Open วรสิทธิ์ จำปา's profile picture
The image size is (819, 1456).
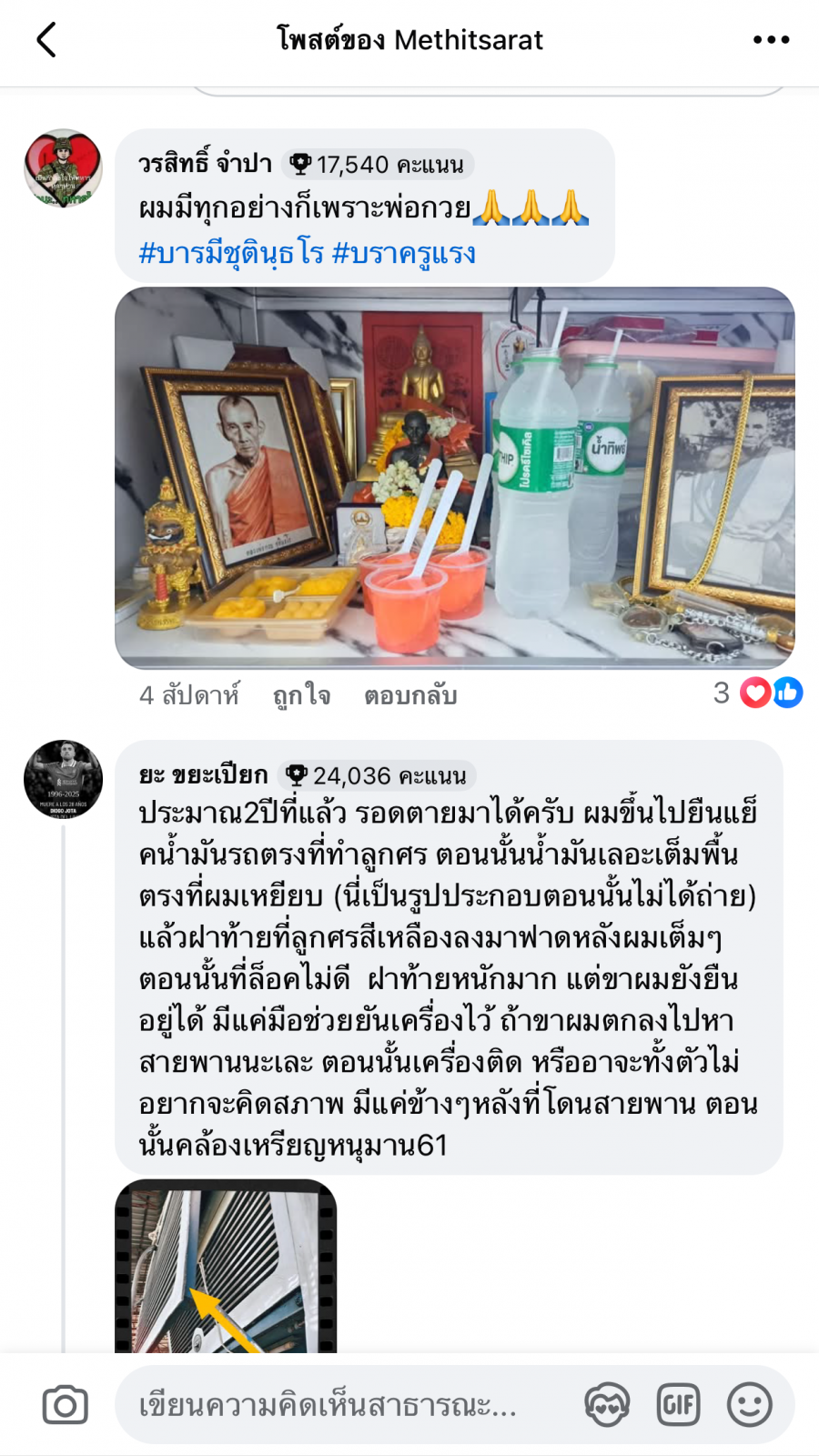(63, 168)
